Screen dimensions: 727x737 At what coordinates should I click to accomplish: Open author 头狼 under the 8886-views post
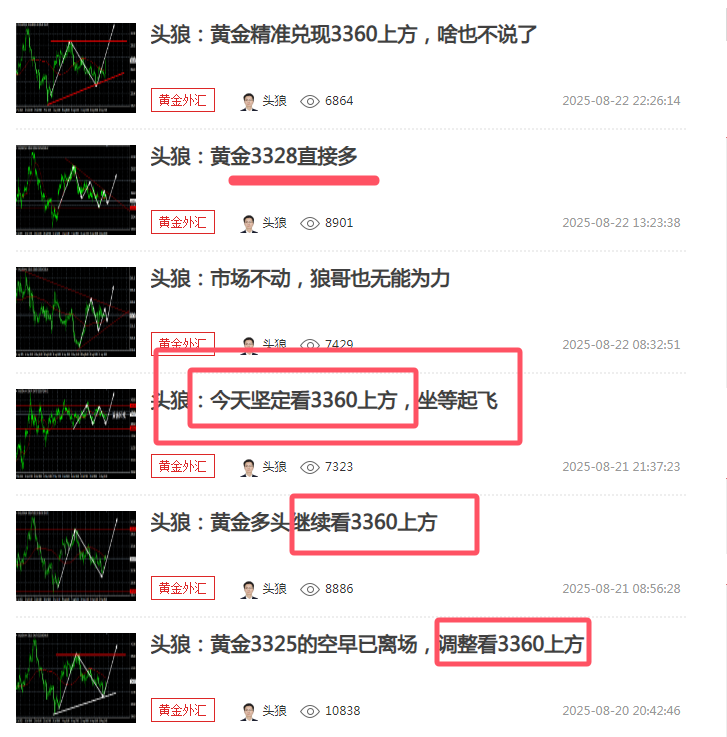265,589
